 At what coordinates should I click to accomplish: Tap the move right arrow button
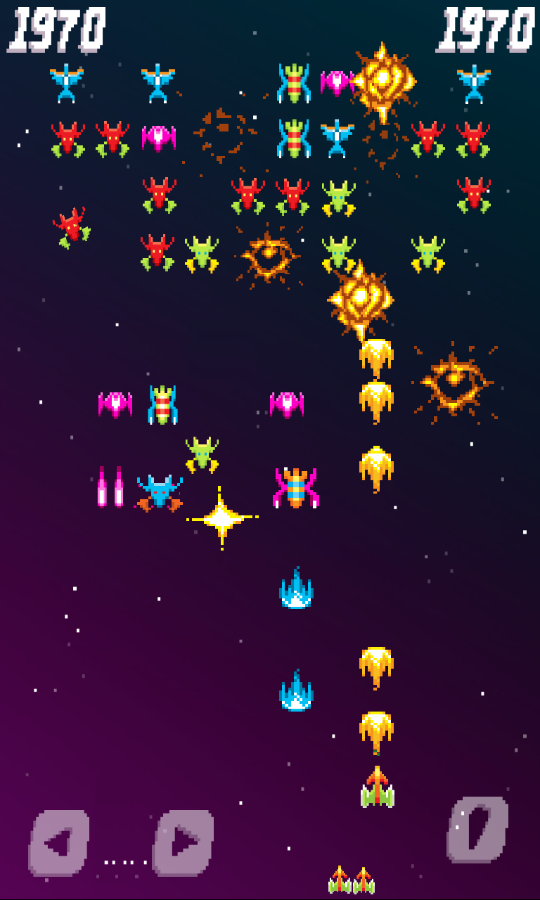[x=183, y=843]
